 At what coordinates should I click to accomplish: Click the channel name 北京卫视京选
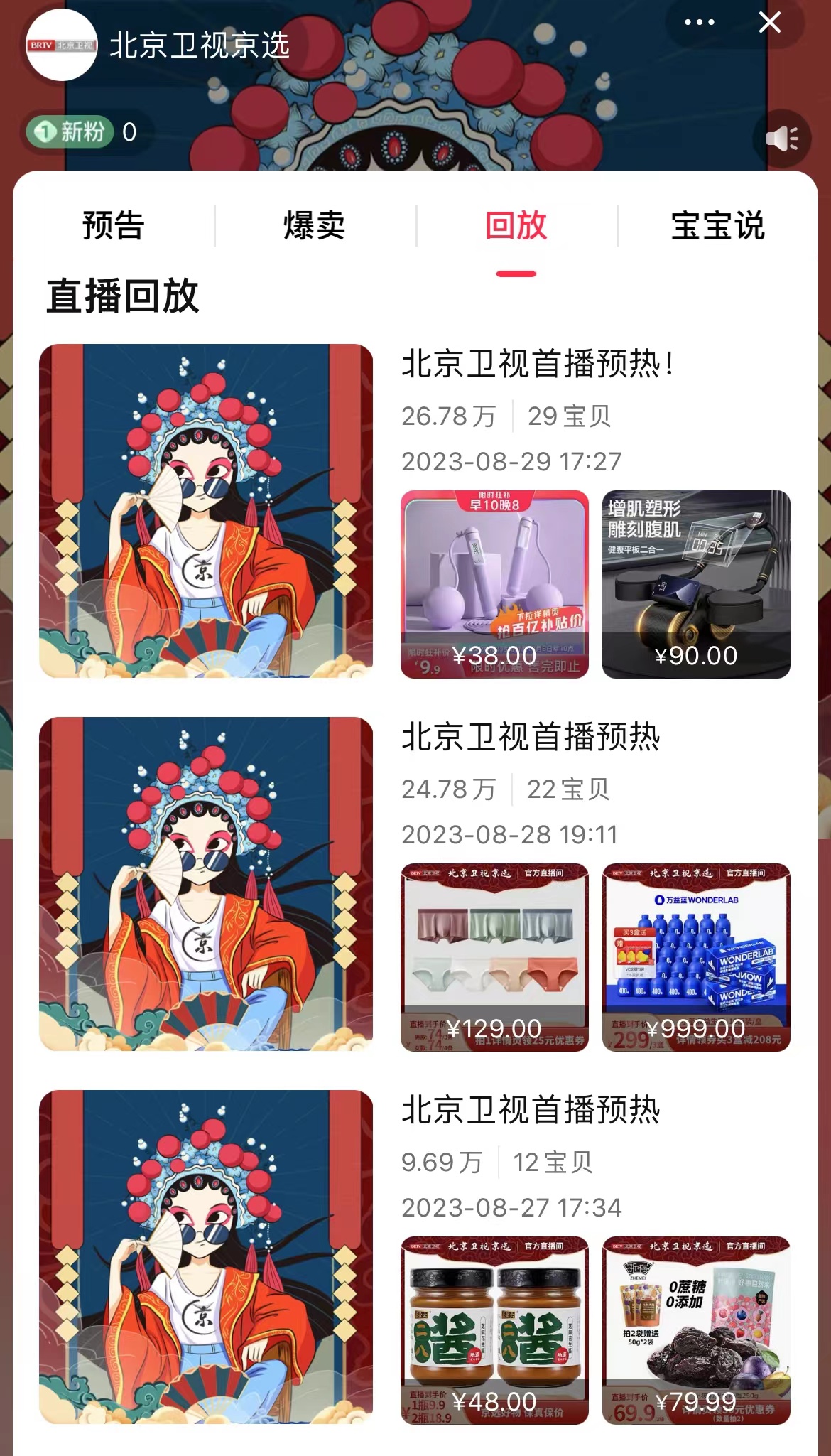click(202, 43)
